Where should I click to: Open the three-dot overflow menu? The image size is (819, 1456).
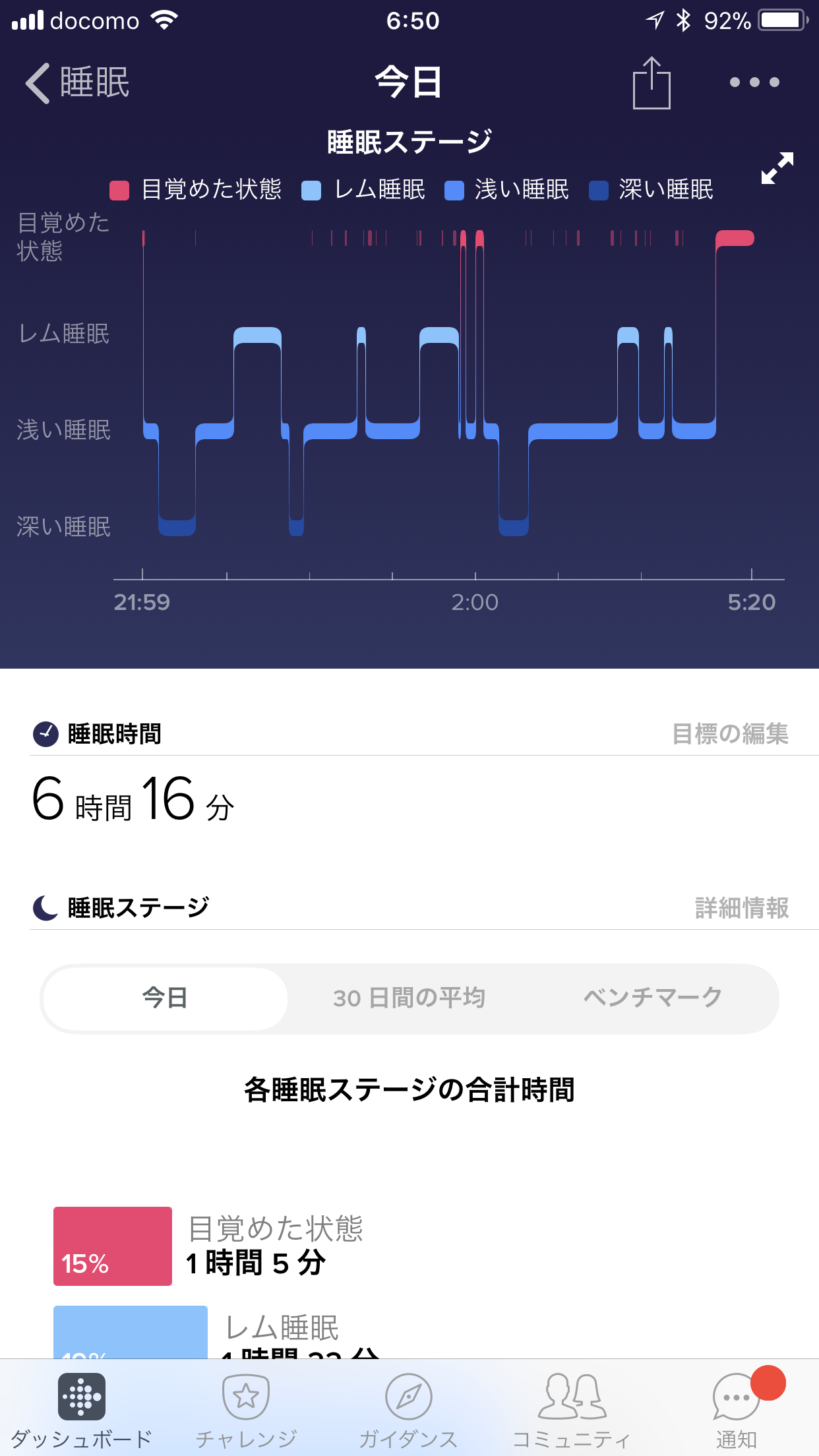point(754,82)
